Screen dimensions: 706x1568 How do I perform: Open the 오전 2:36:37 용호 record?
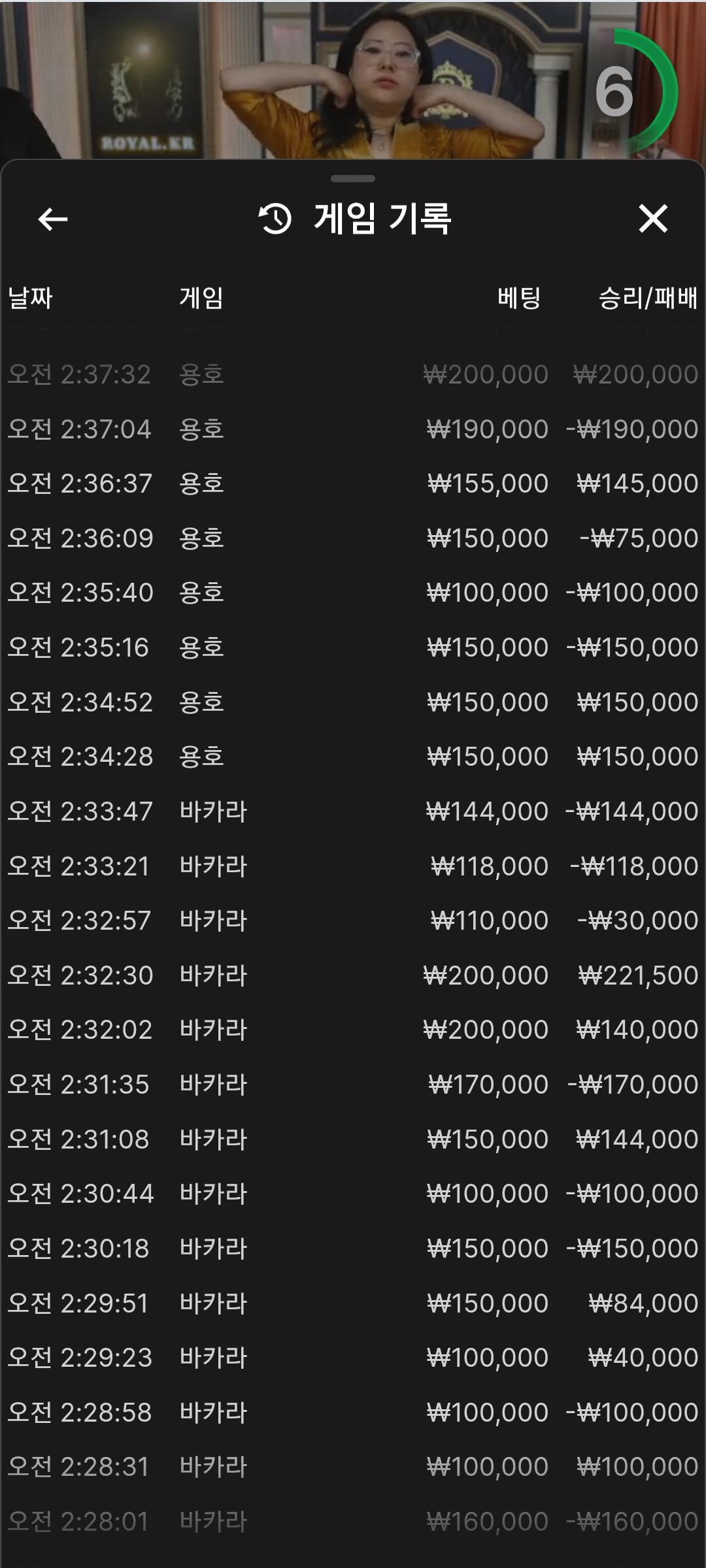[353, 483]
